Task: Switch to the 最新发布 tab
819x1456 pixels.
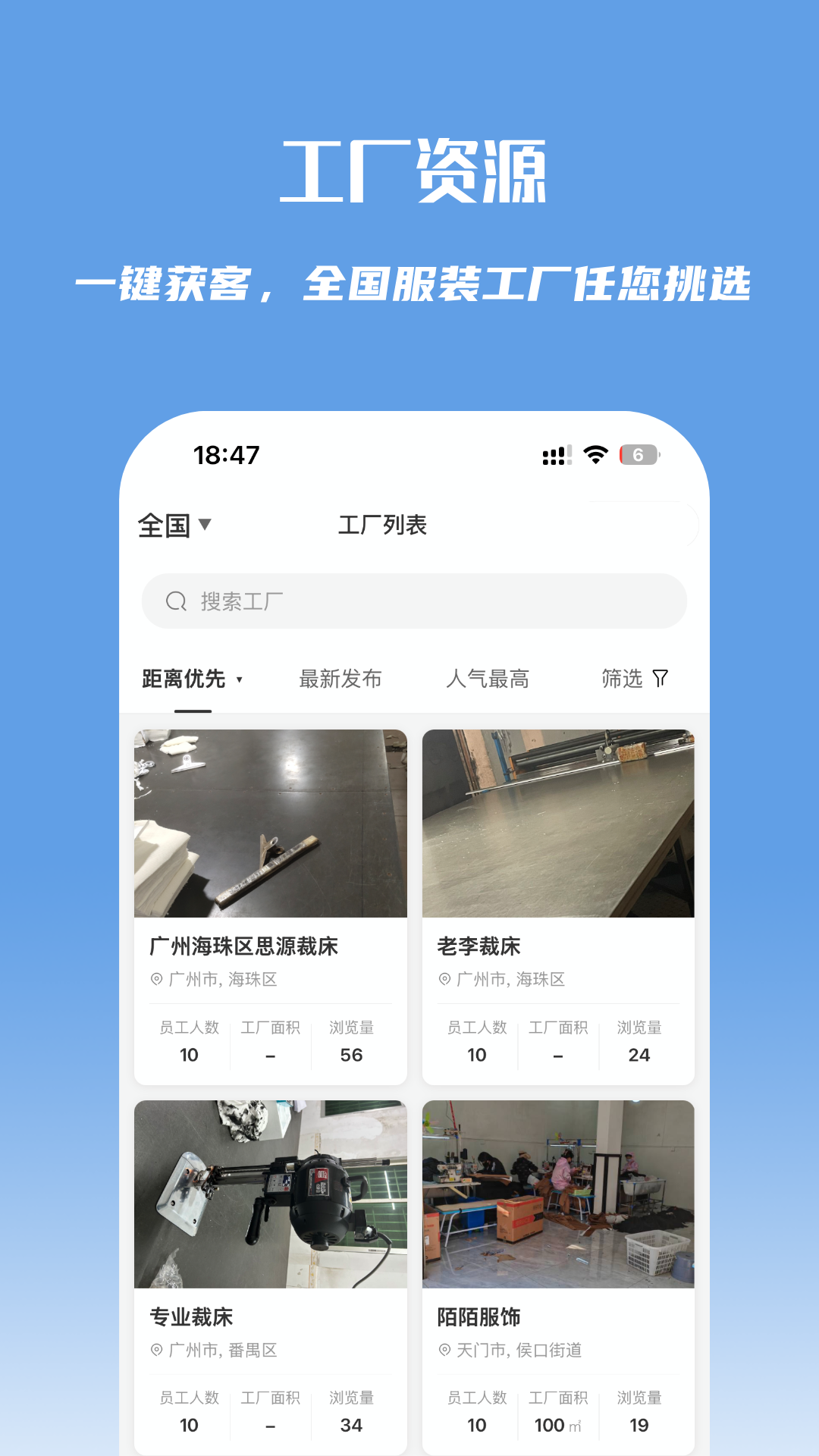Action: (340, 679)
